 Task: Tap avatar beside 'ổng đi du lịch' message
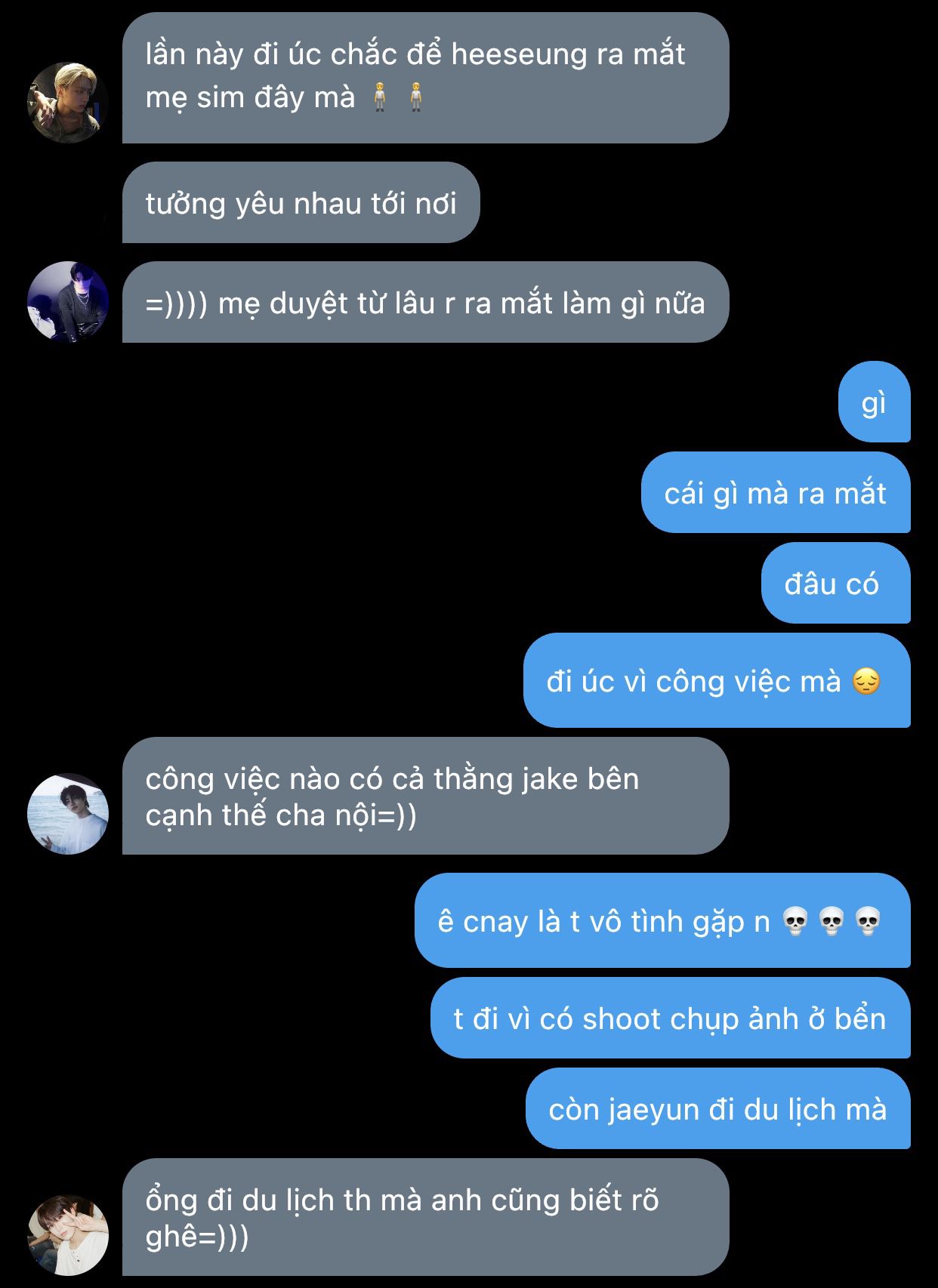click(68, 1234)
